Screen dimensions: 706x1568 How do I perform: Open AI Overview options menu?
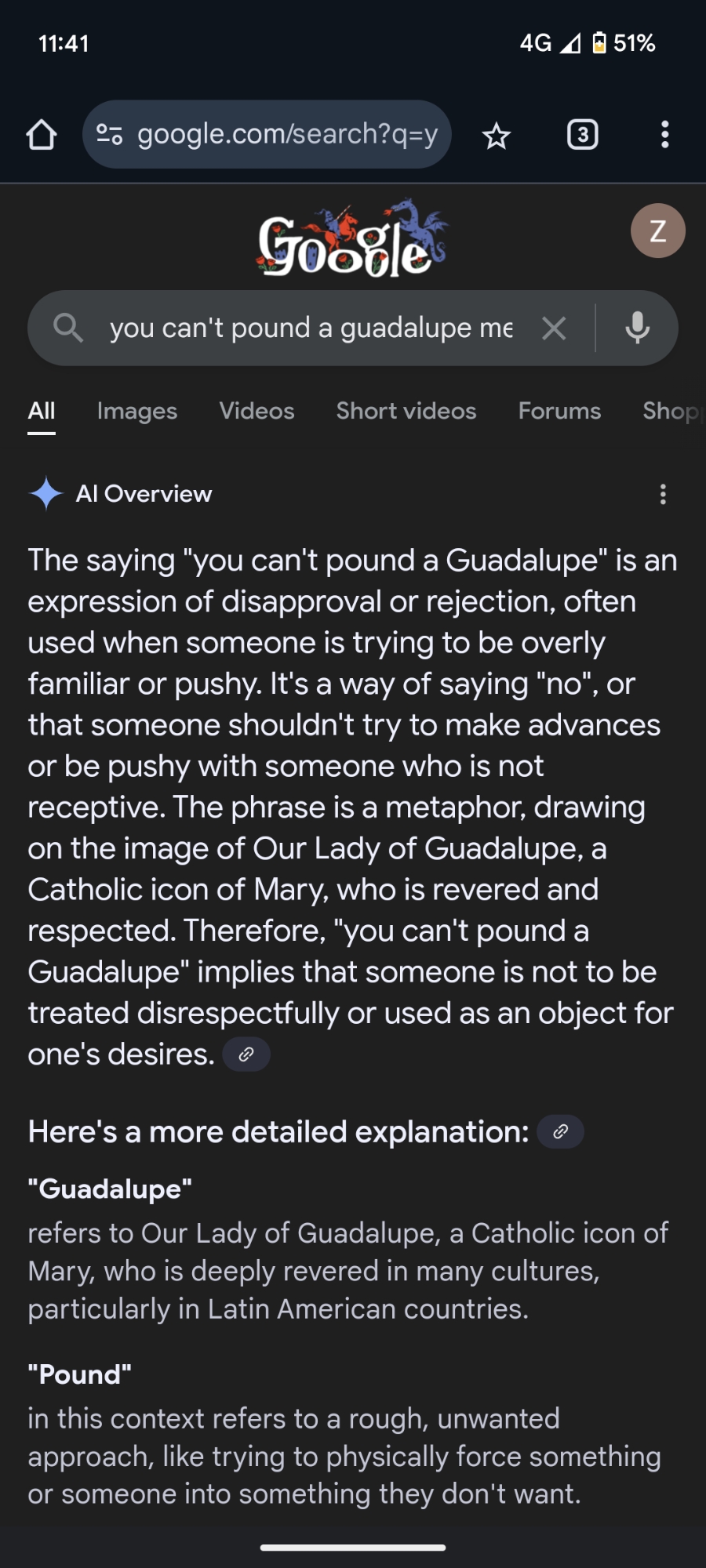pyautogui.click(x=663, y=494)
